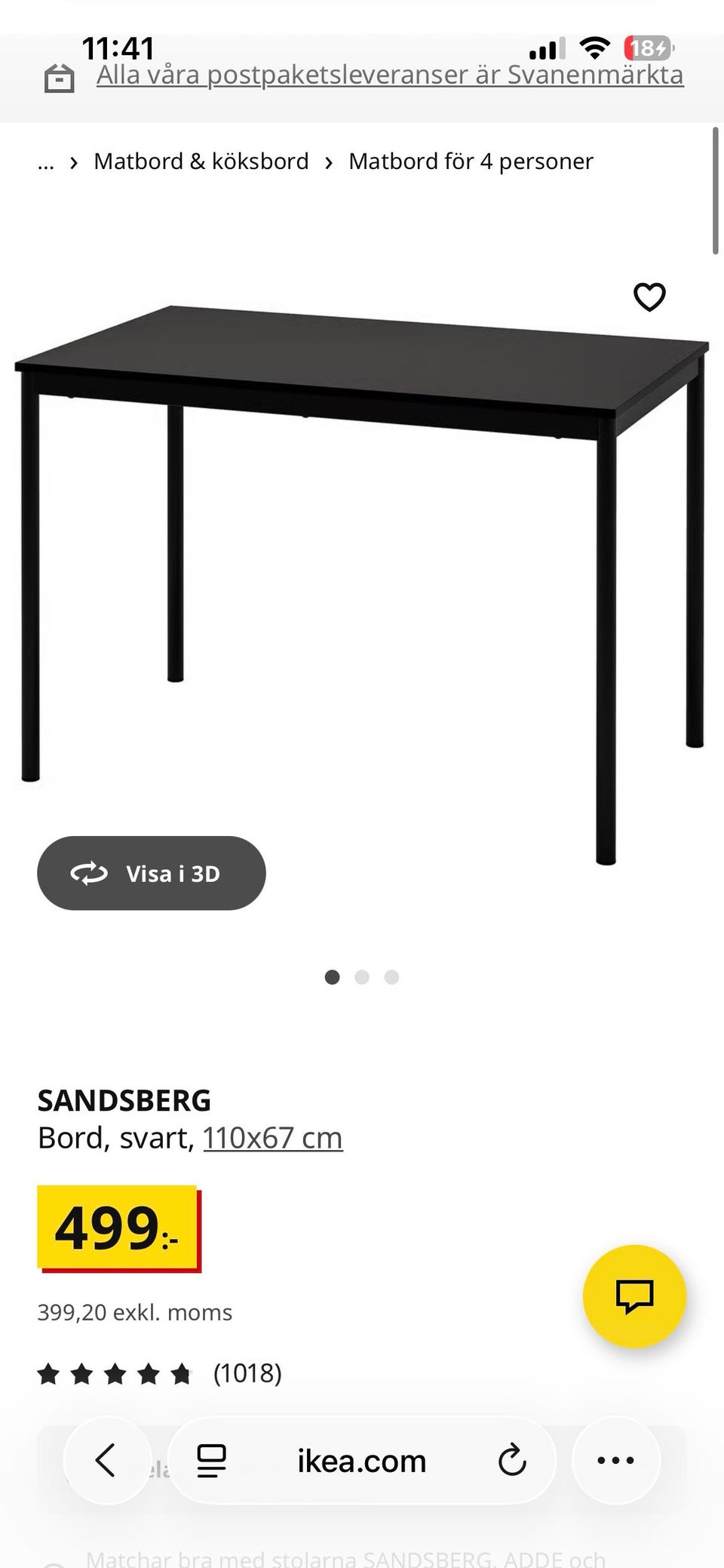Select the first carousel dot
Screen dimensions: 724x1568
(x=333, y=976)
